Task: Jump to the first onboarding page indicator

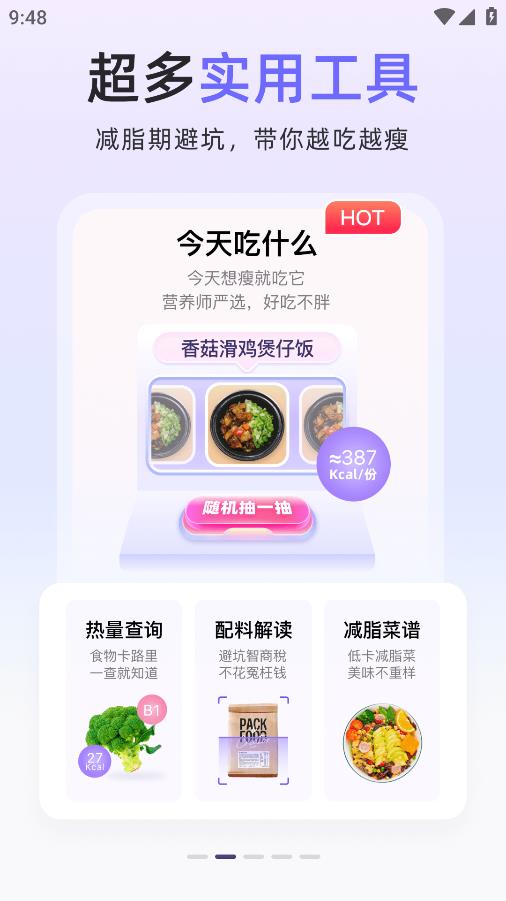Action: (197, 856)
